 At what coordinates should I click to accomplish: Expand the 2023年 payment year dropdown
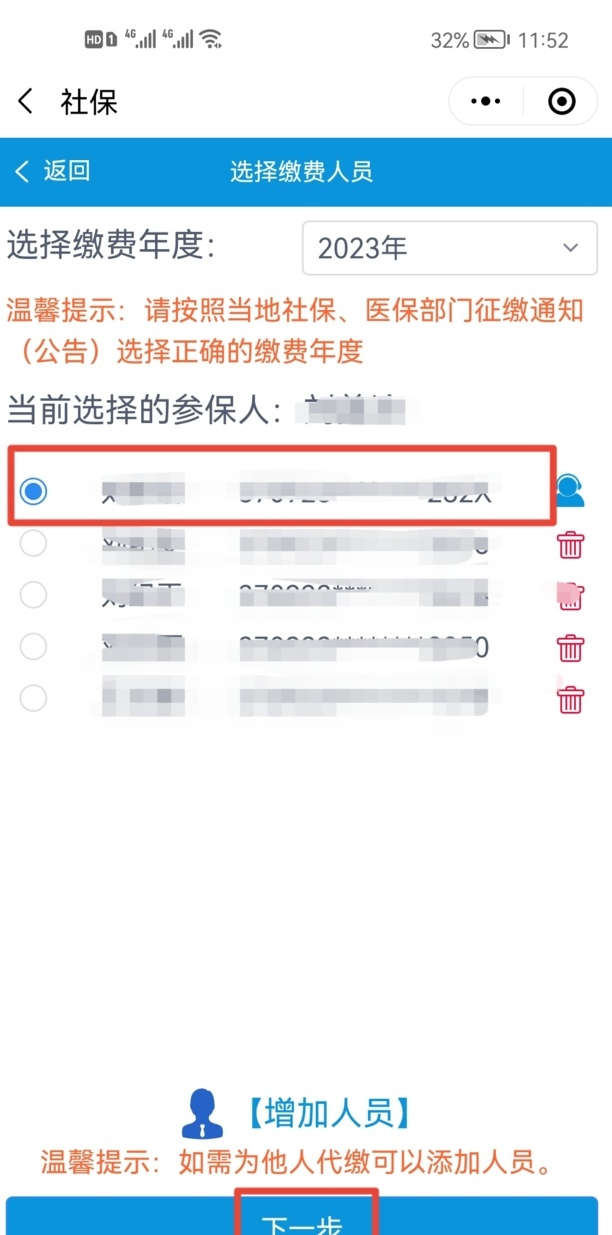pos(449,248)
